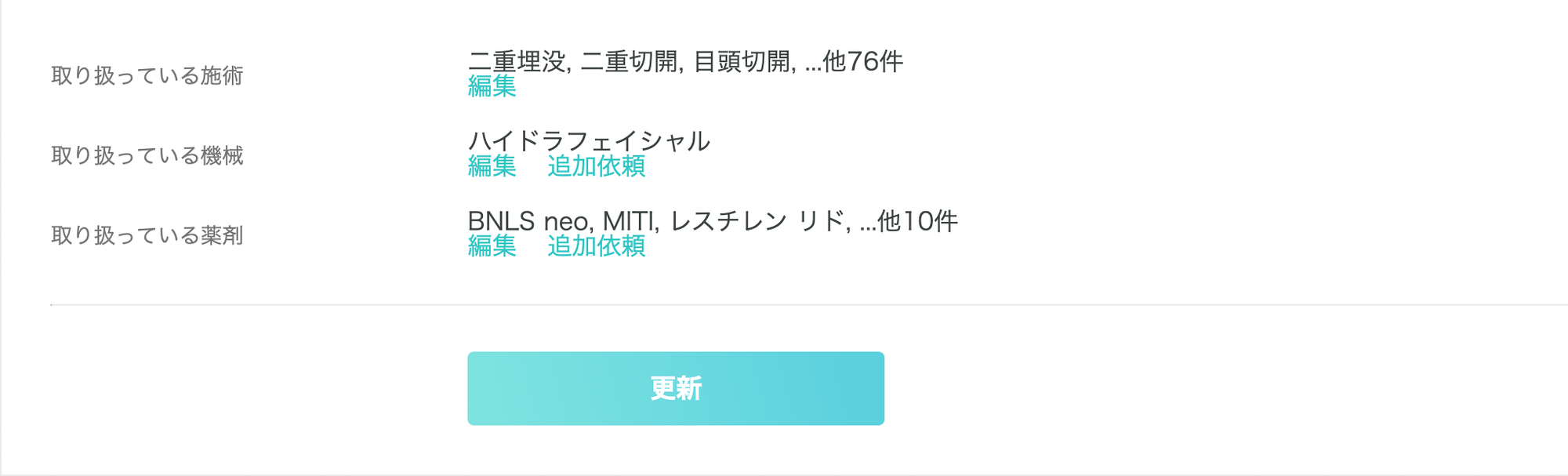Tap 追加依頼 for 取り扱っている機械
The width and height of the screenshot is (1568, 476).
(x=596, y=166)
